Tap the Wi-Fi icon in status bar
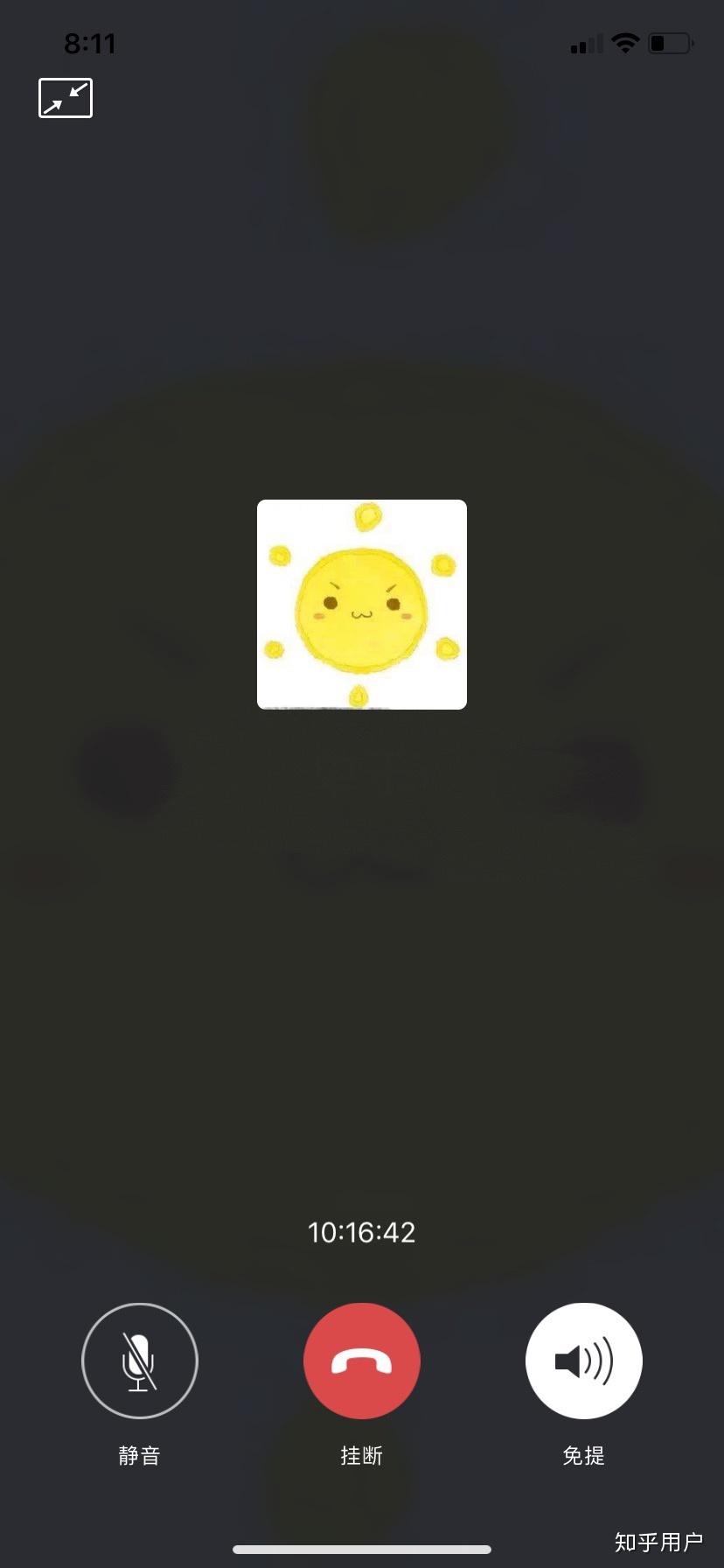Image resolution: width=724 pixels, height=1568 pixels. point(624,42)
